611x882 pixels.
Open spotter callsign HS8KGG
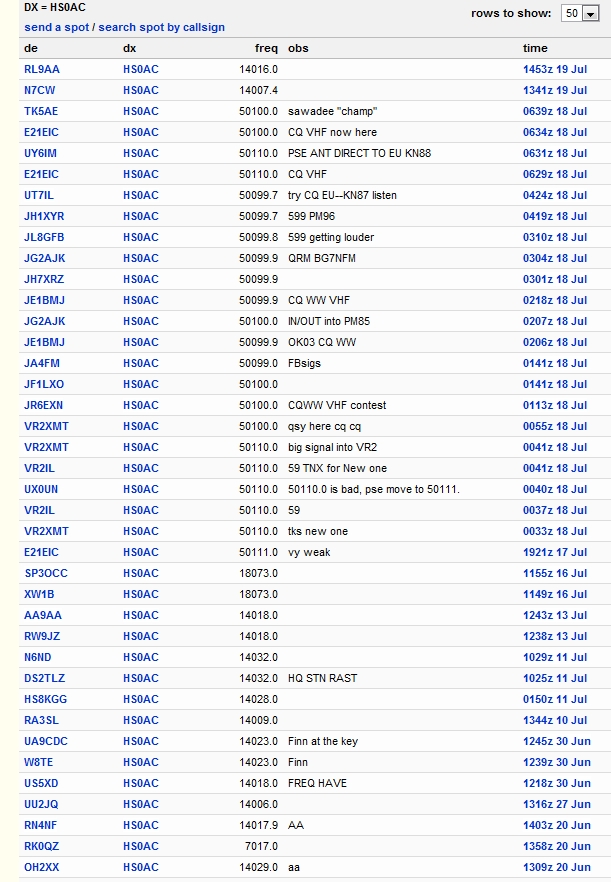coord(46,699)
